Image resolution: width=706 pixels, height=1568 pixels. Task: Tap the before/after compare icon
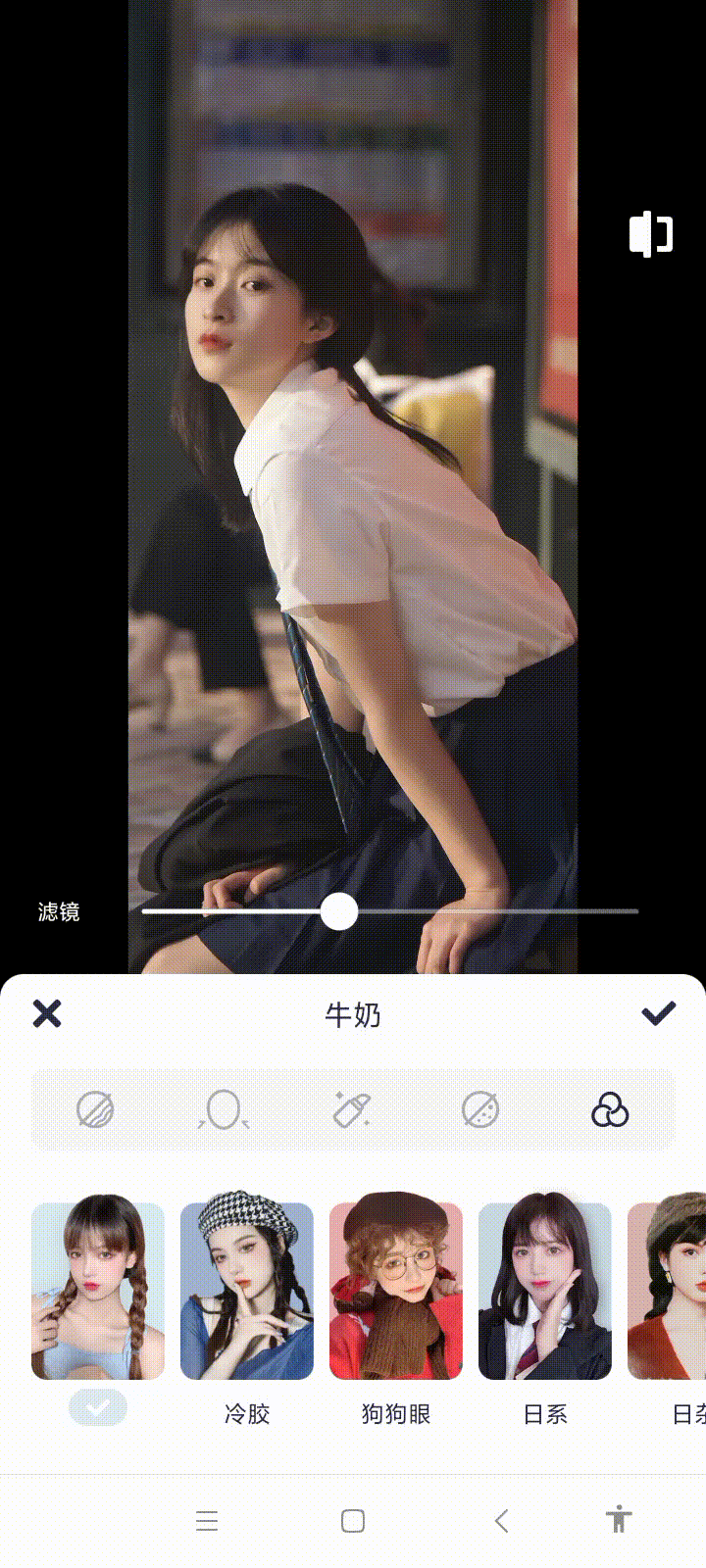pos(651,234)
